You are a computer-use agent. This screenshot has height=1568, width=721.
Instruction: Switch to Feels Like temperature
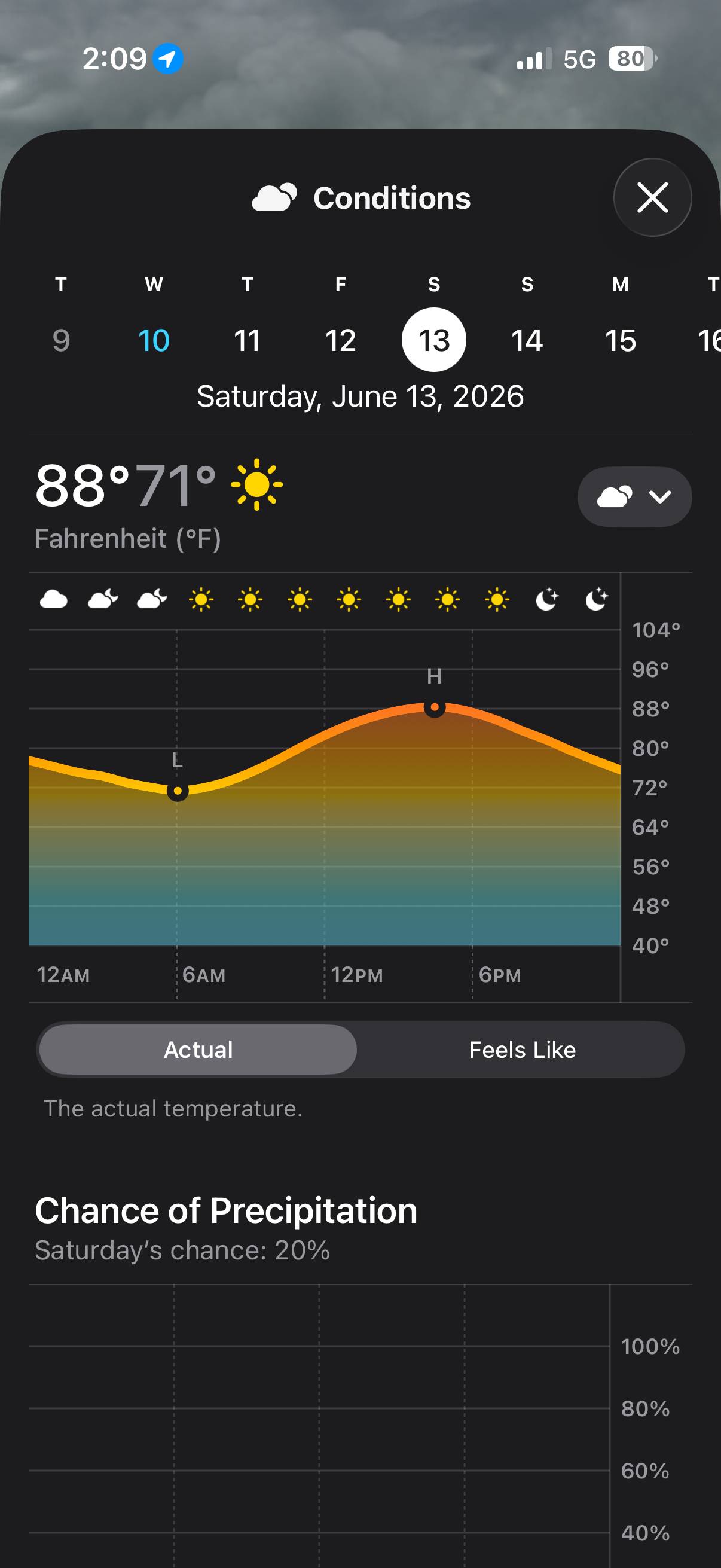tap(522, 1050)
